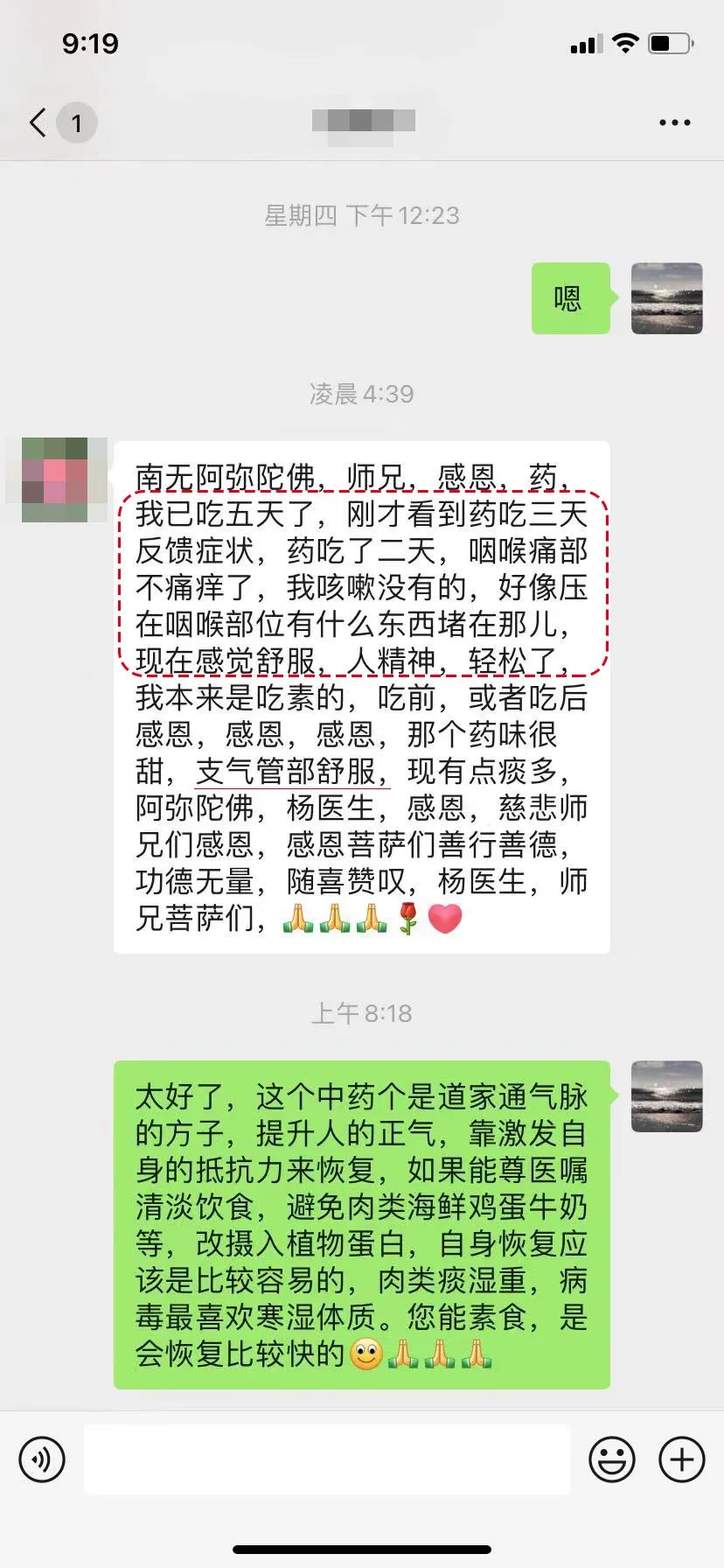Tap the message text field
Viewport: 724px width, 1568px height.
[x=327, y=1459]
